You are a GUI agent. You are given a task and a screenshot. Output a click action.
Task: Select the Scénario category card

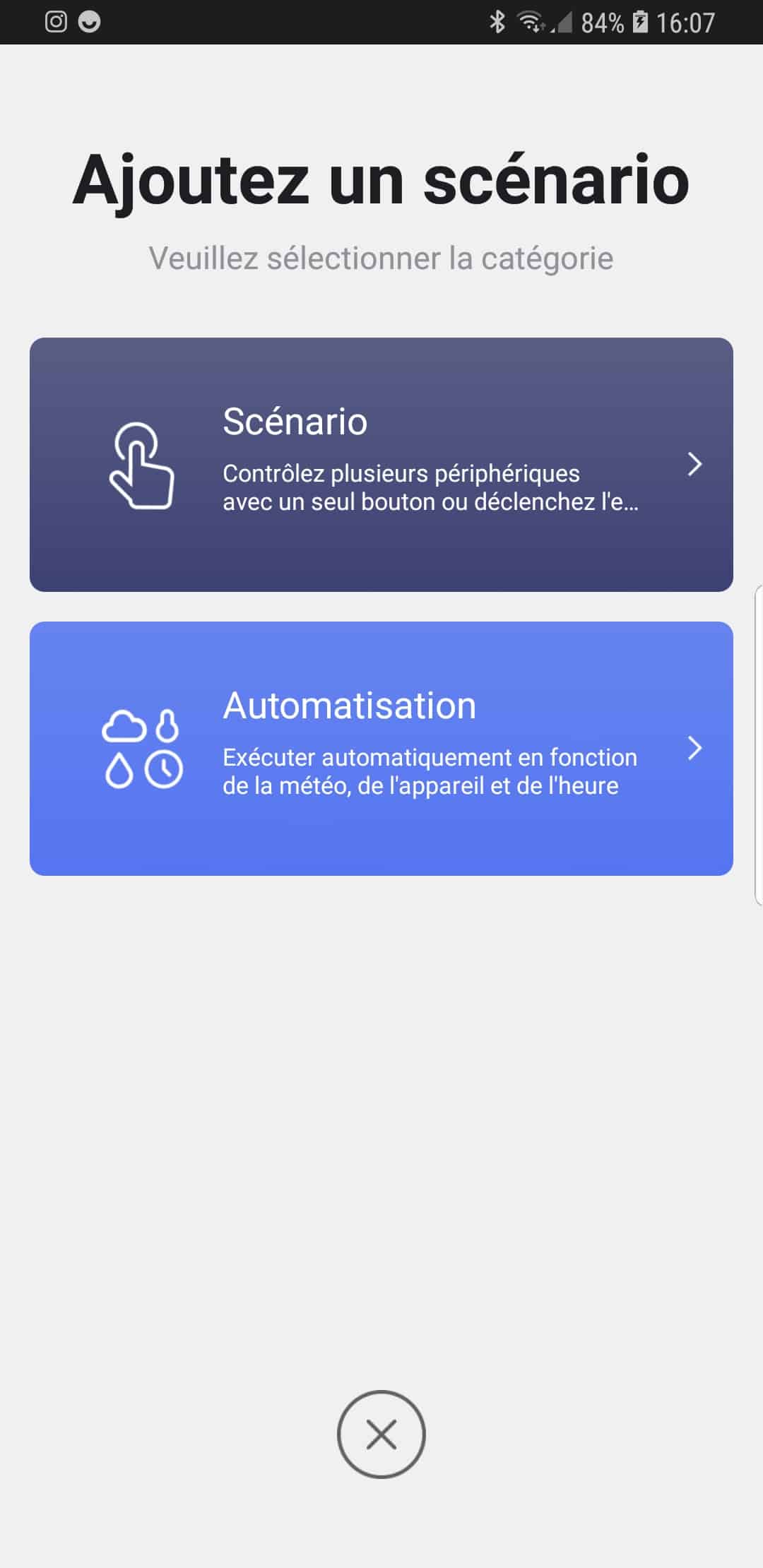pos(381,464)
